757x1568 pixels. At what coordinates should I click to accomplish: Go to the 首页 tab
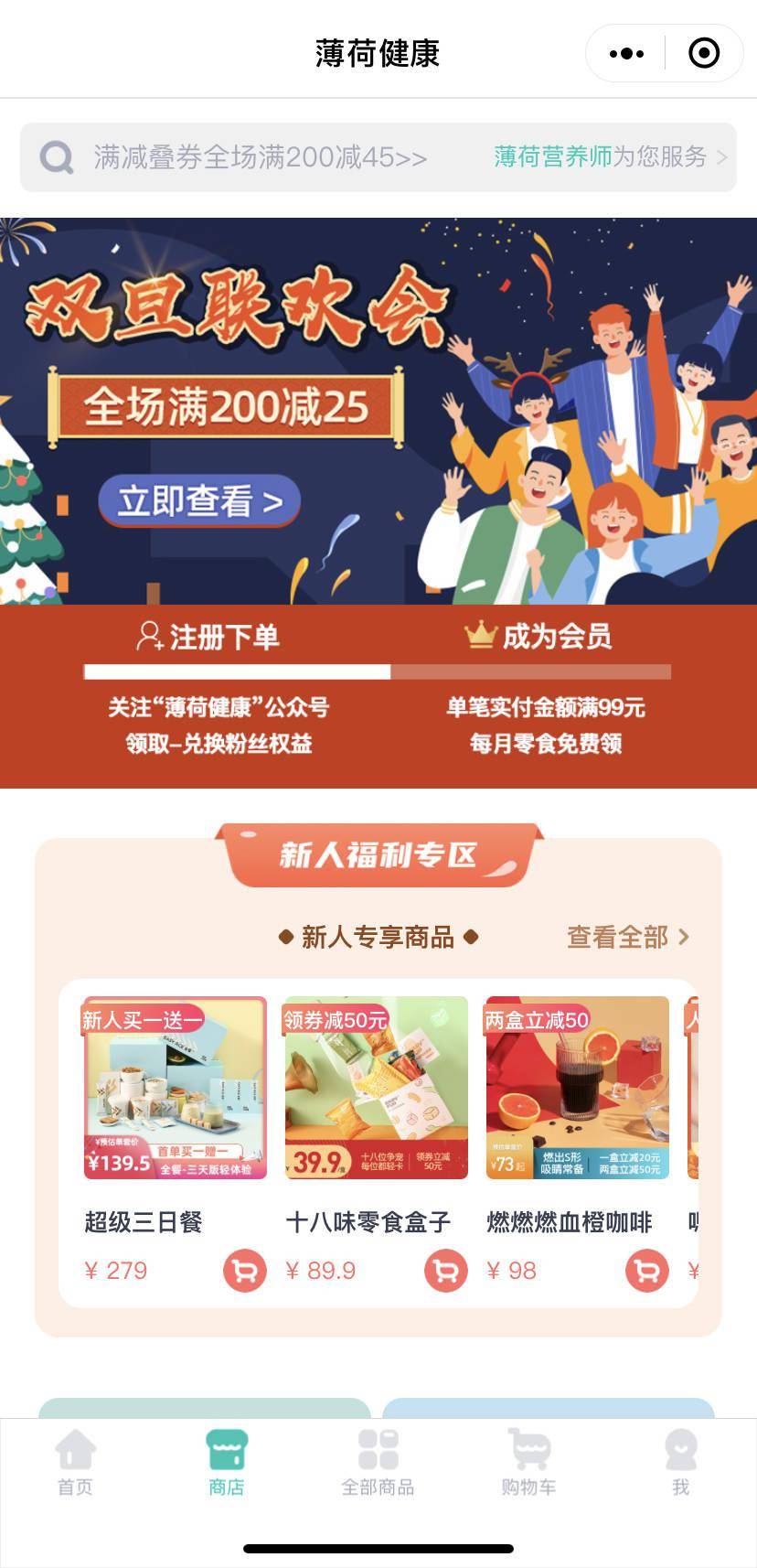click(75, 1463)
